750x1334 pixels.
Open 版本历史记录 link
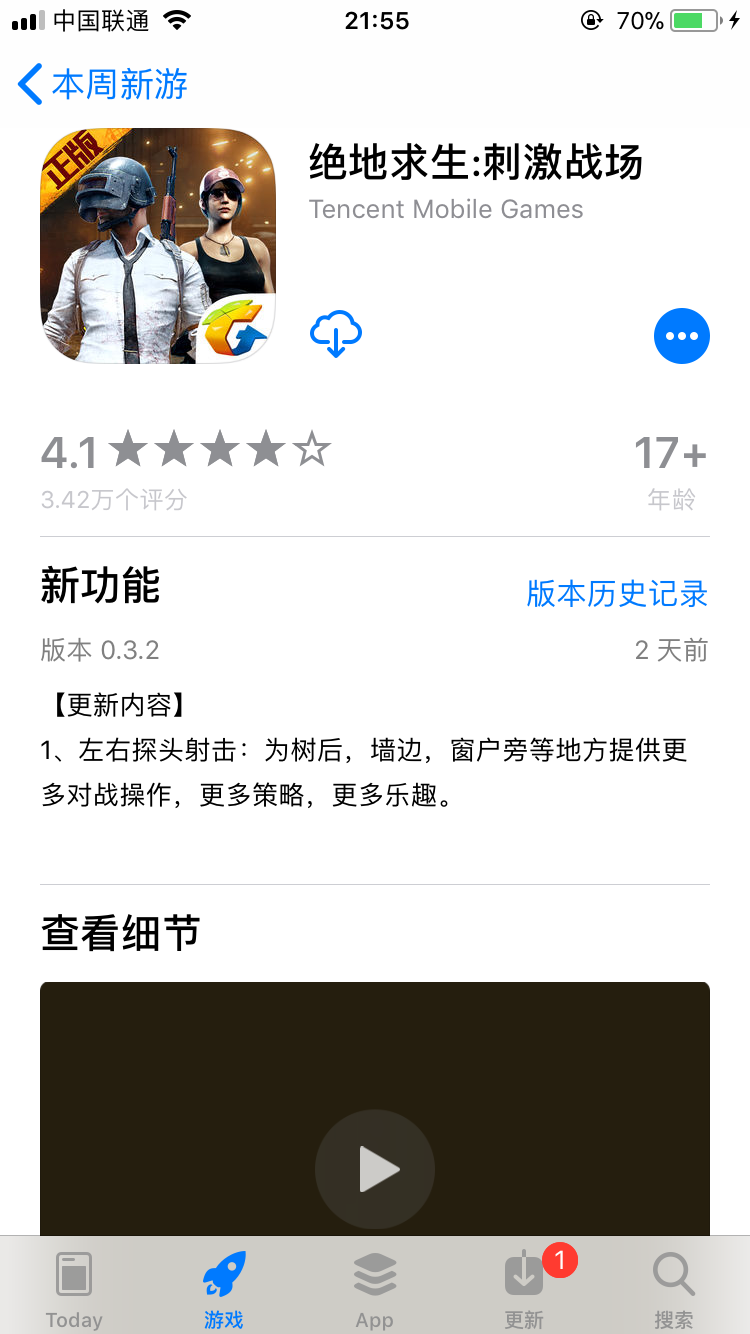[616, 594]
